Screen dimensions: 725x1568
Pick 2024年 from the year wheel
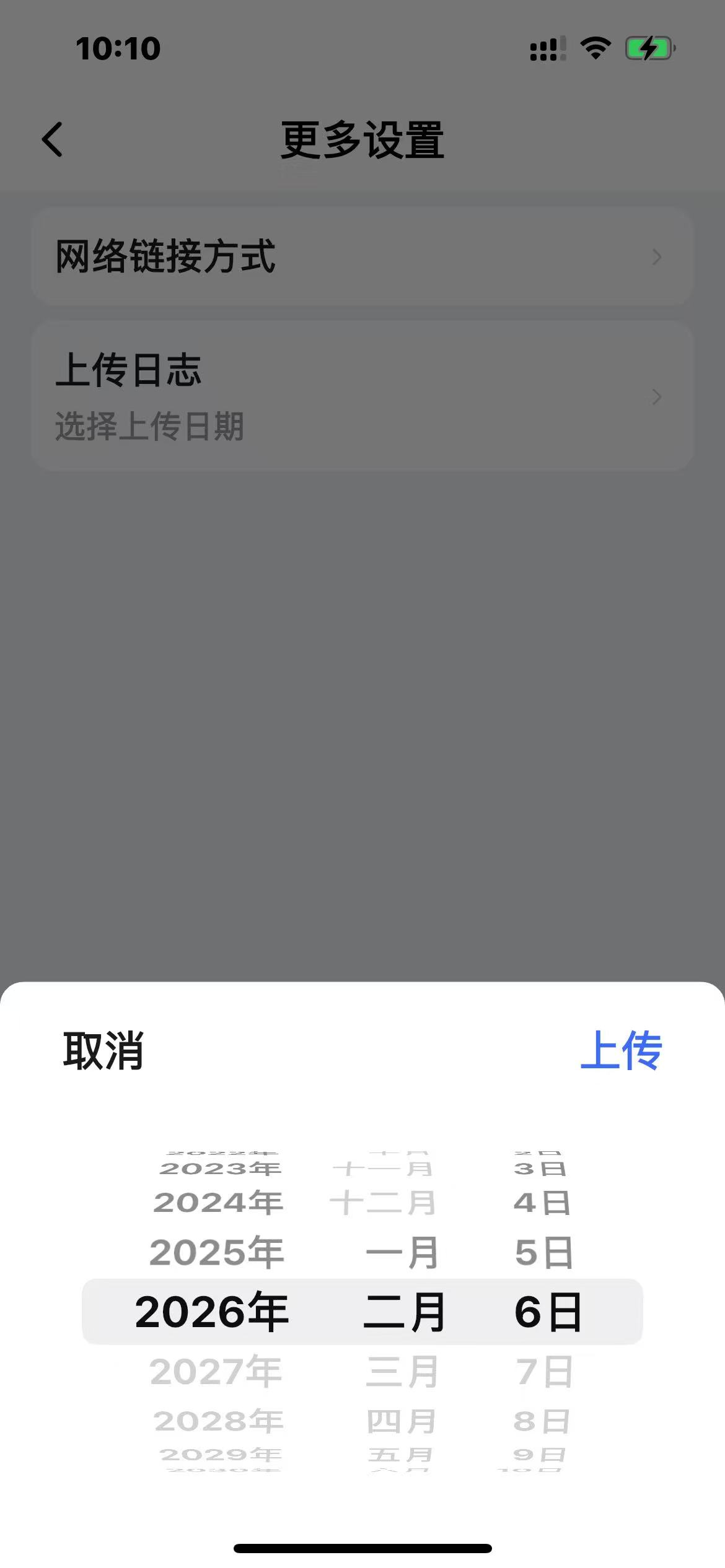pos(218,1202)
